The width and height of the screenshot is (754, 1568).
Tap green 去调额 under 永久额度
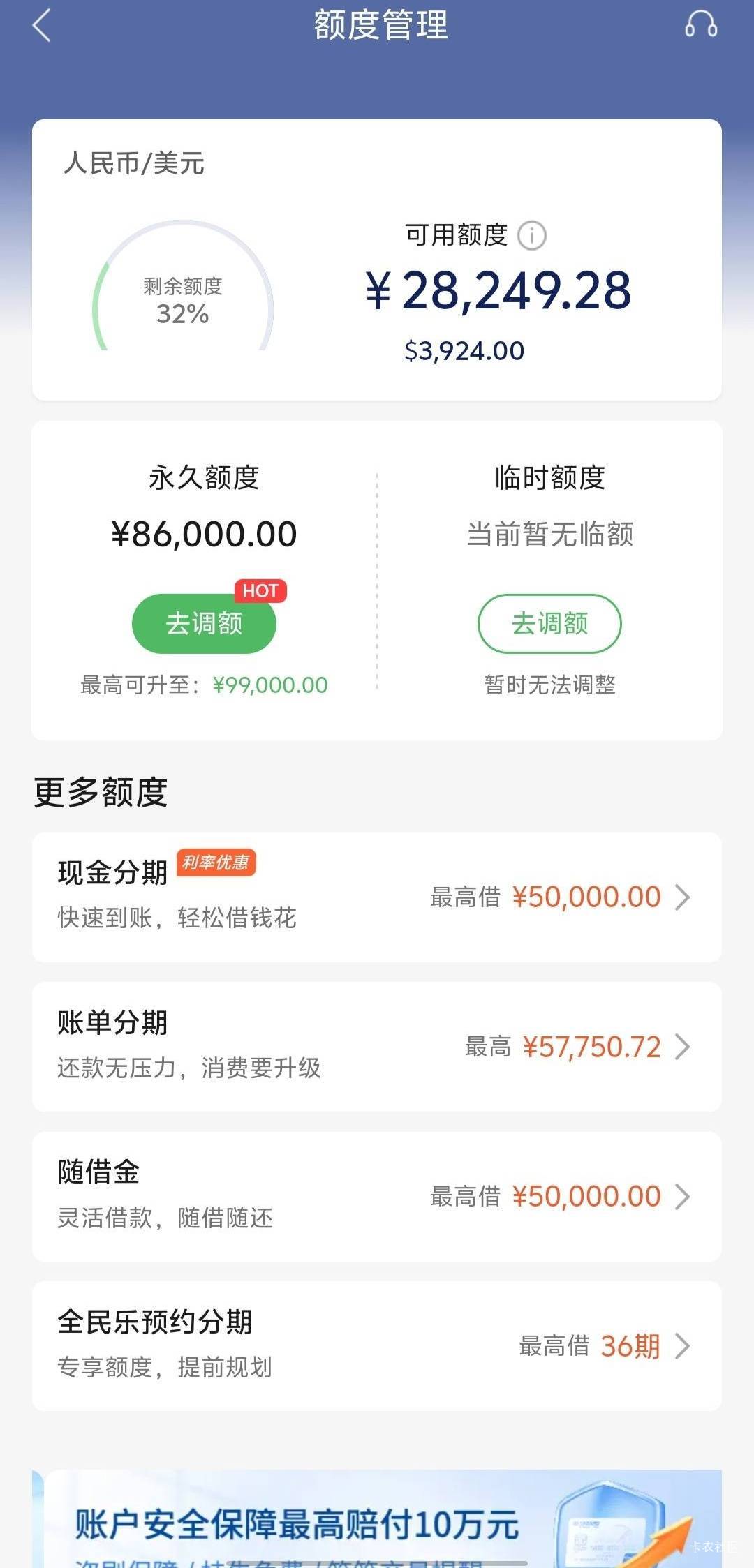(204, 623)
